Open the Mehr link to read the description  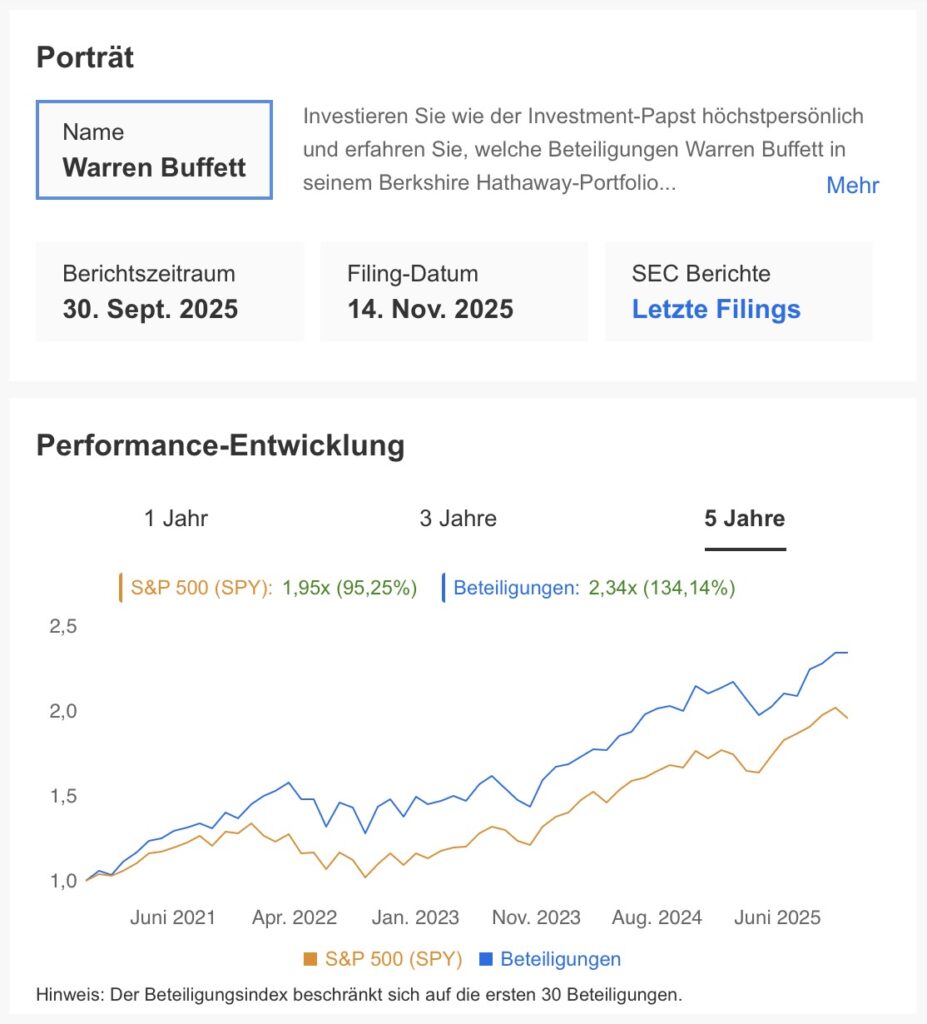click(851, 186)
